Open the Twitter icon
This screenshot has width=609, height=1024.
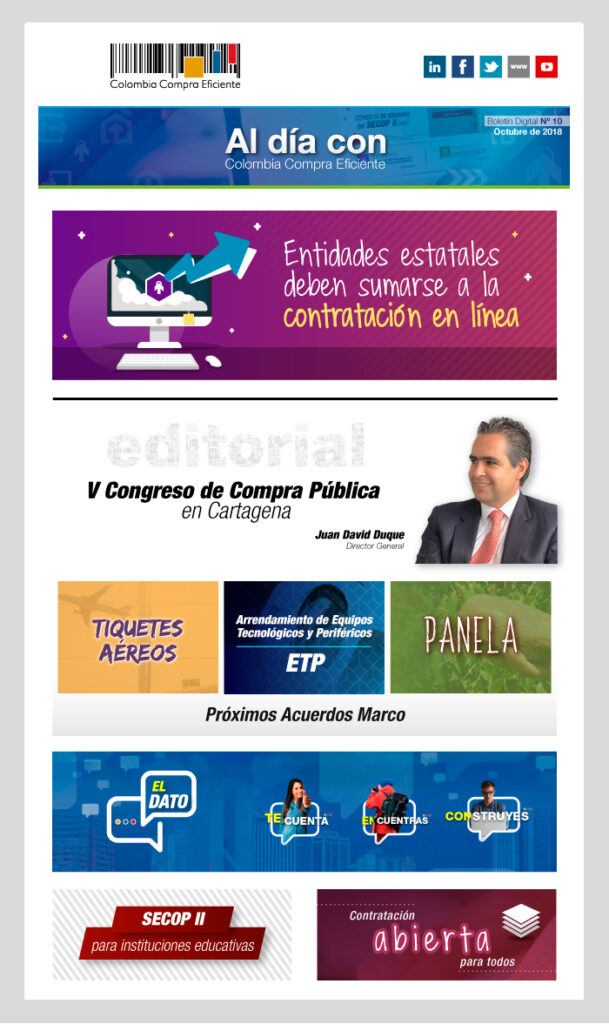(491, 67)
